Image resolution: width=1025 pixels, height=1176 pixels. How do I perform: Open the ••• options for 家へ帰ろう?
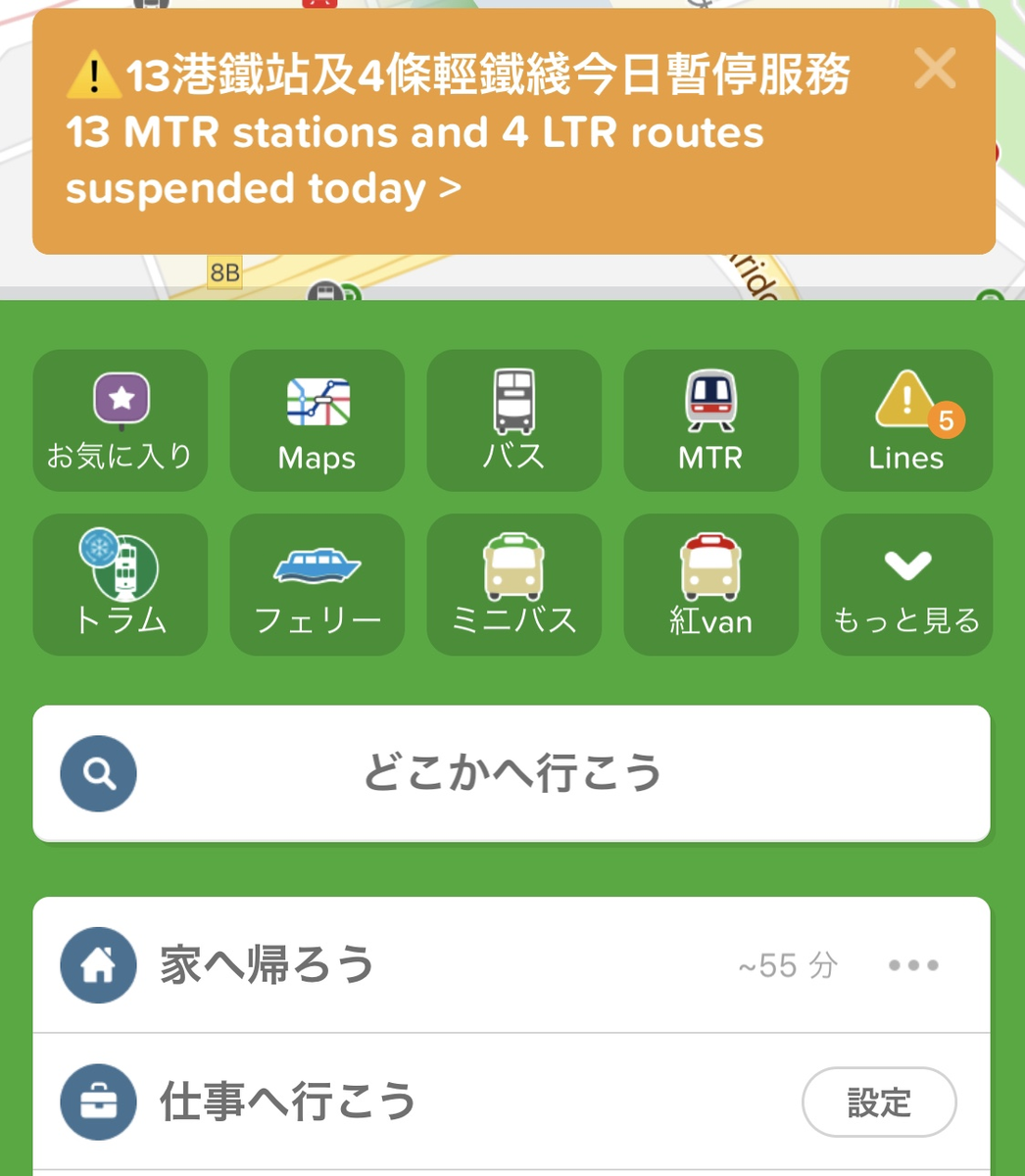coord(912,965)
